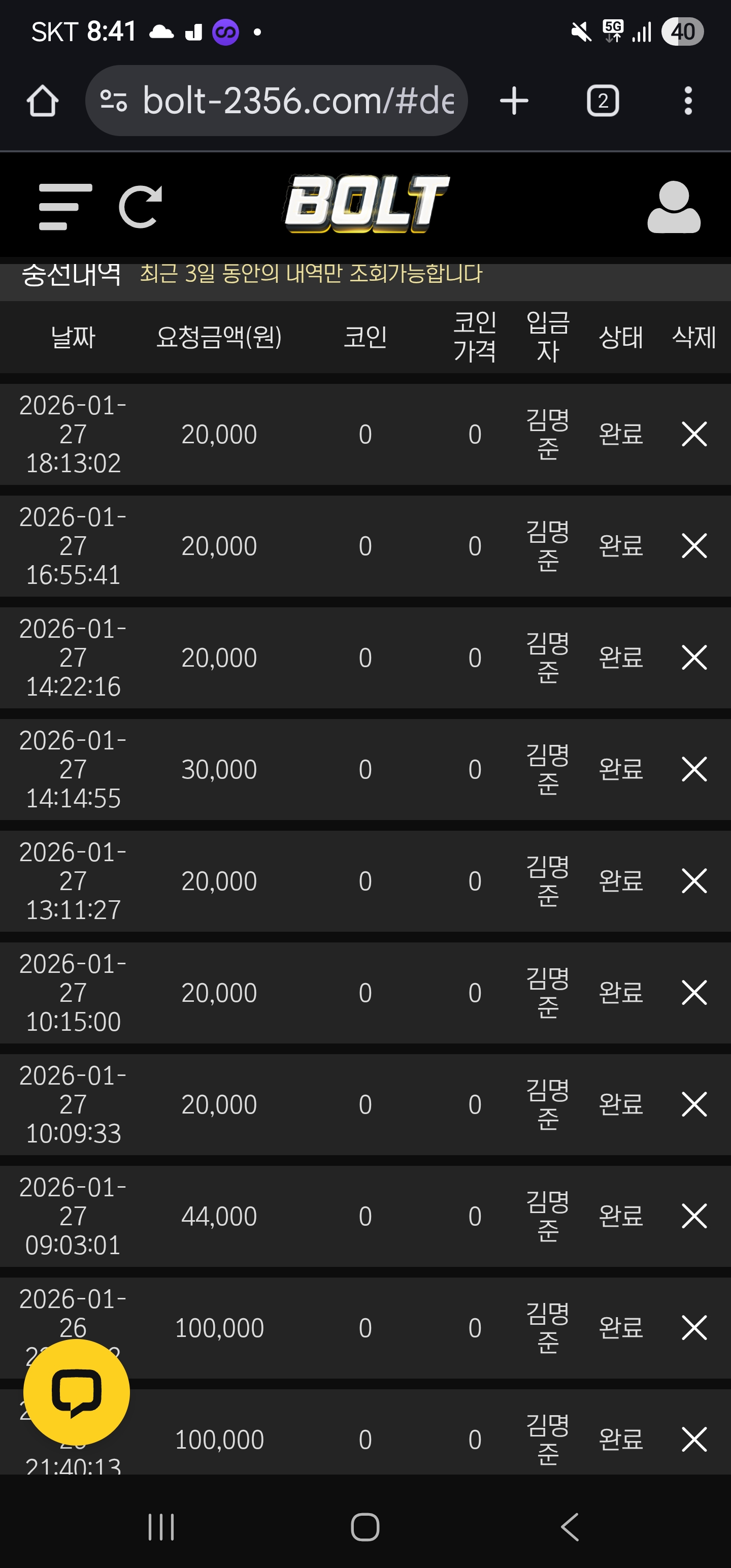Delete the 30,000 won charge entry
This screenshot has height=1568, width=731.
tap(694, 769)
